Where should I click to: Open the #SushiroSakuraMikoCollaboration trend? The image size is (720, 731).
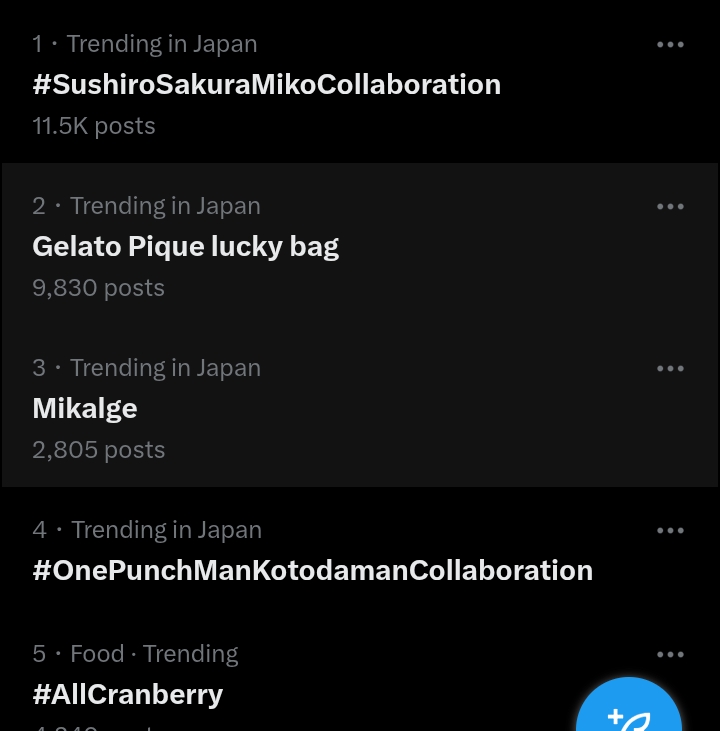(266, 85)
